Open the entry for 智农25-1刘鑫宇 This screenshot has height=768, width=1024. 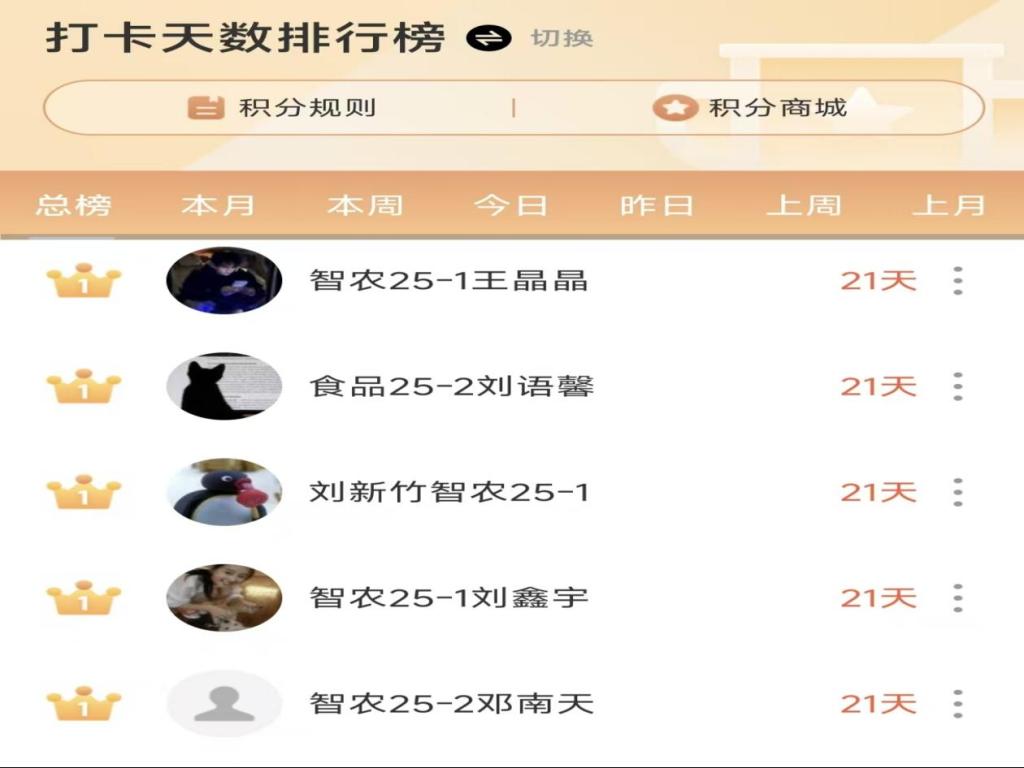[x=448, y=598]
